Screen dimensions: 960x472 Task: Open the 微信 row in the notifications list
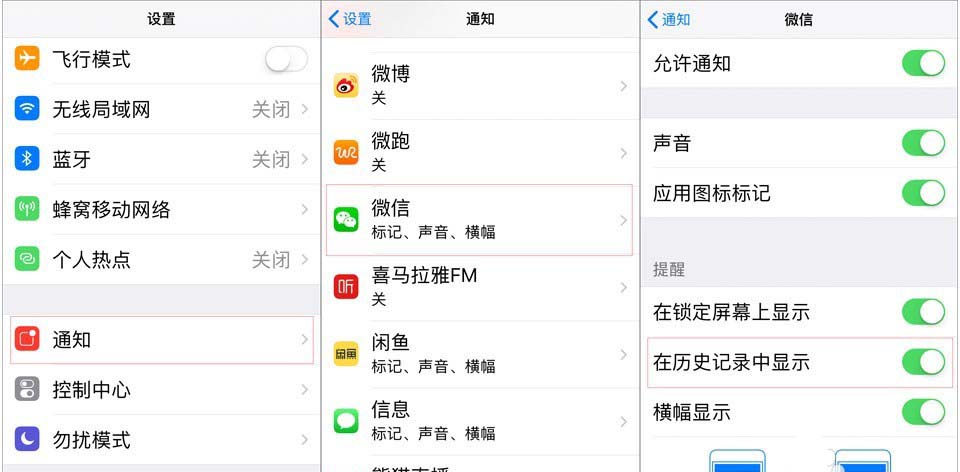tap(480, 220)
